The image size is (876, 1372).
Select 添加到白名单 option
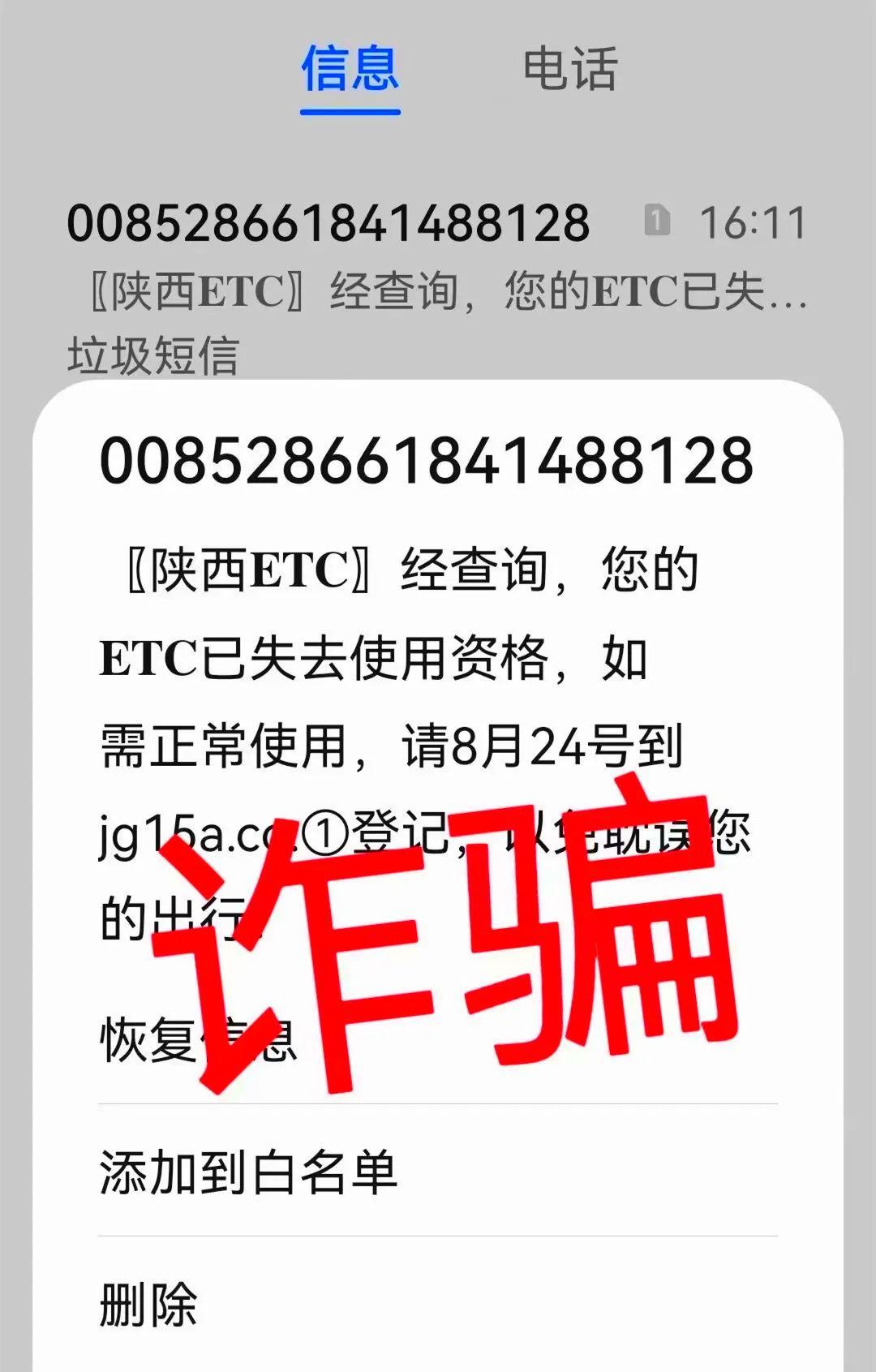[248, 1172]
